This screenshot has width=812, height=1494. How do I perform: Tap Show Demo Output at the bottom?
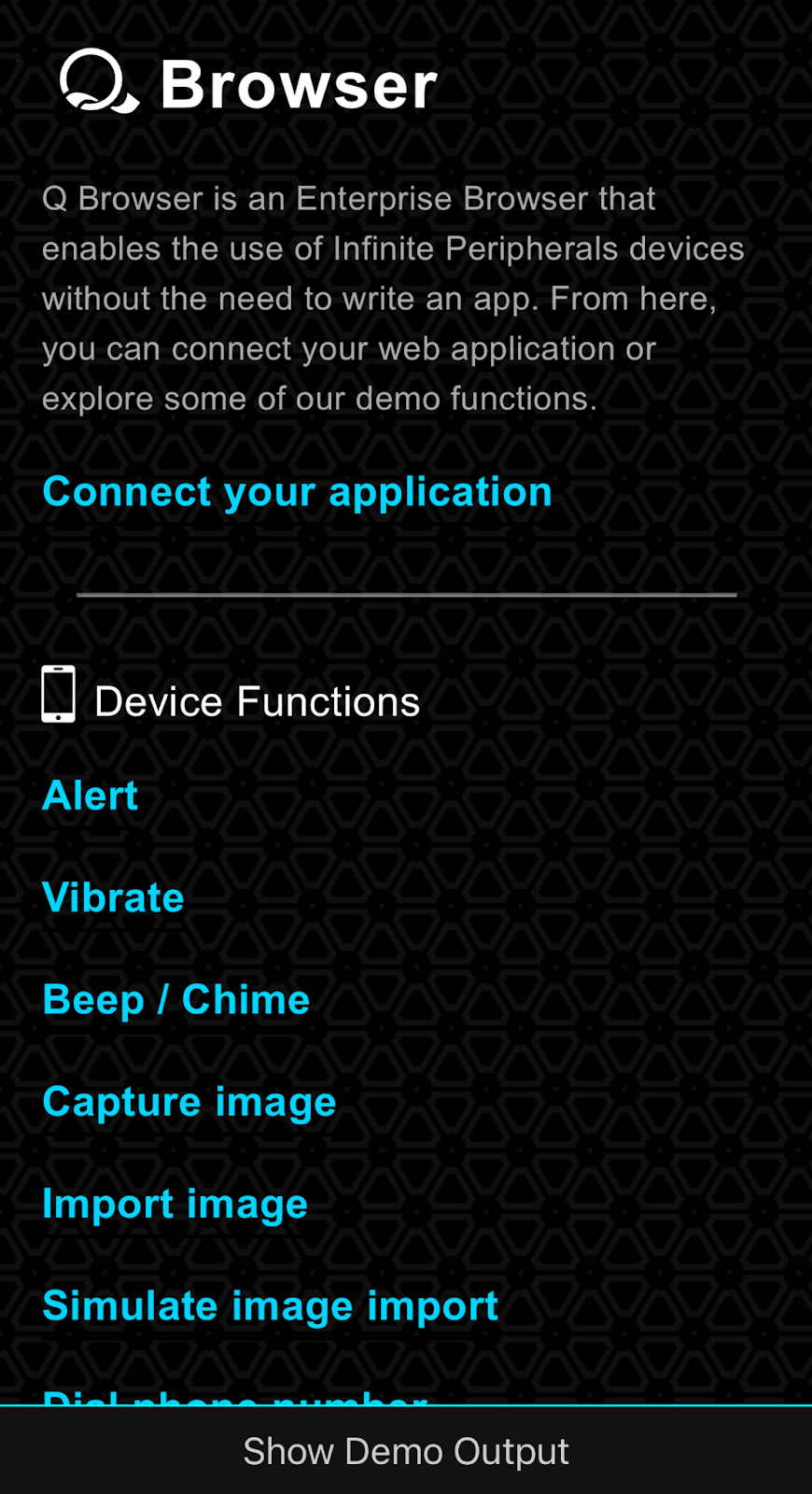pos(406,1451)
